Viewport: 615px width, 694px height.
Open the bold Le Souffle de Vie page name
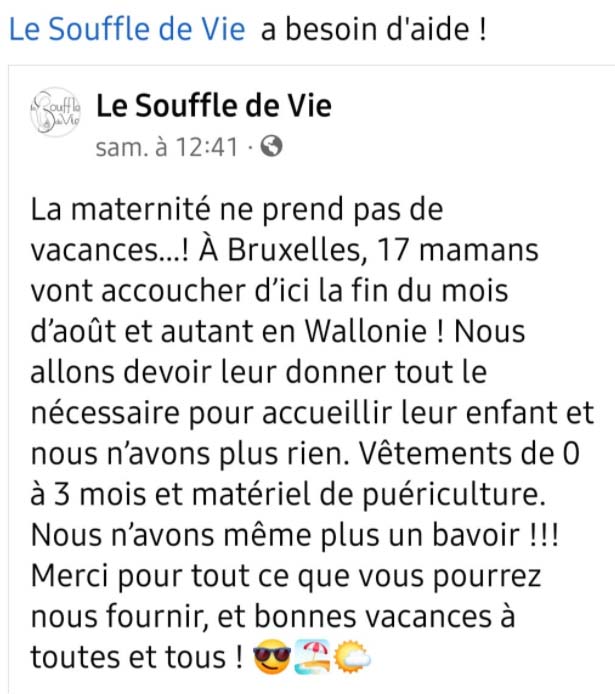pos(213,105)
